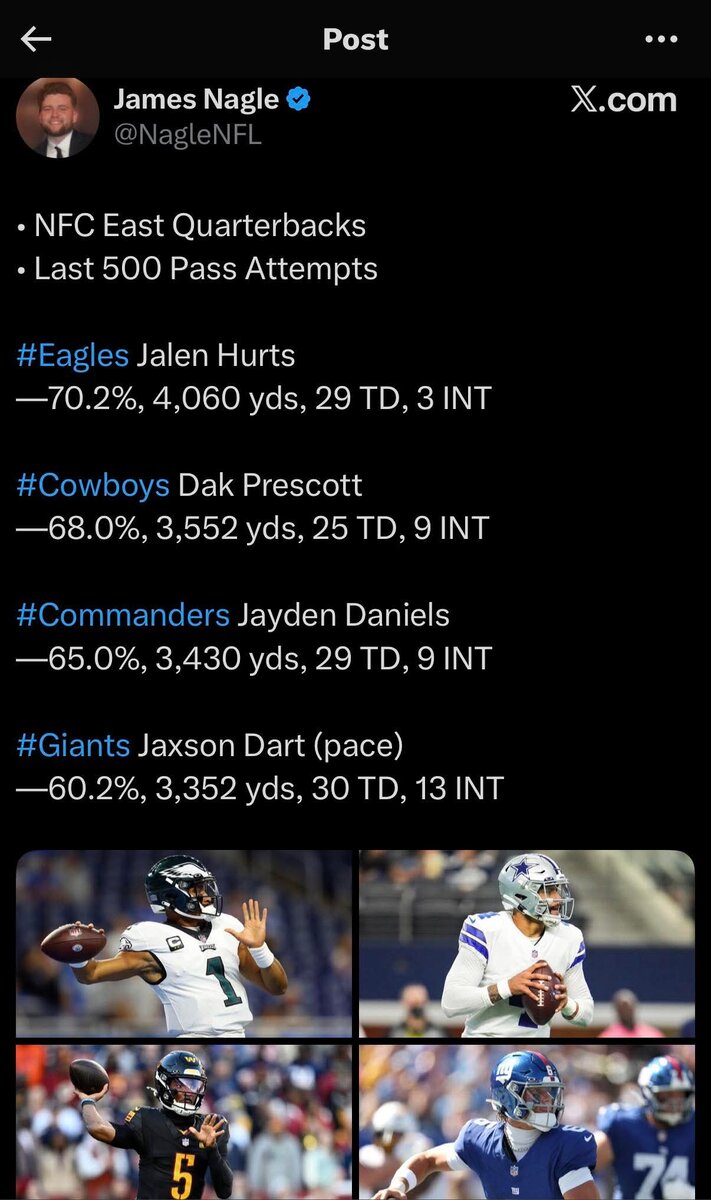Tap the #Giants hashtag
The height and width of the screenshot is (1200, 711).
pos(73,745)
